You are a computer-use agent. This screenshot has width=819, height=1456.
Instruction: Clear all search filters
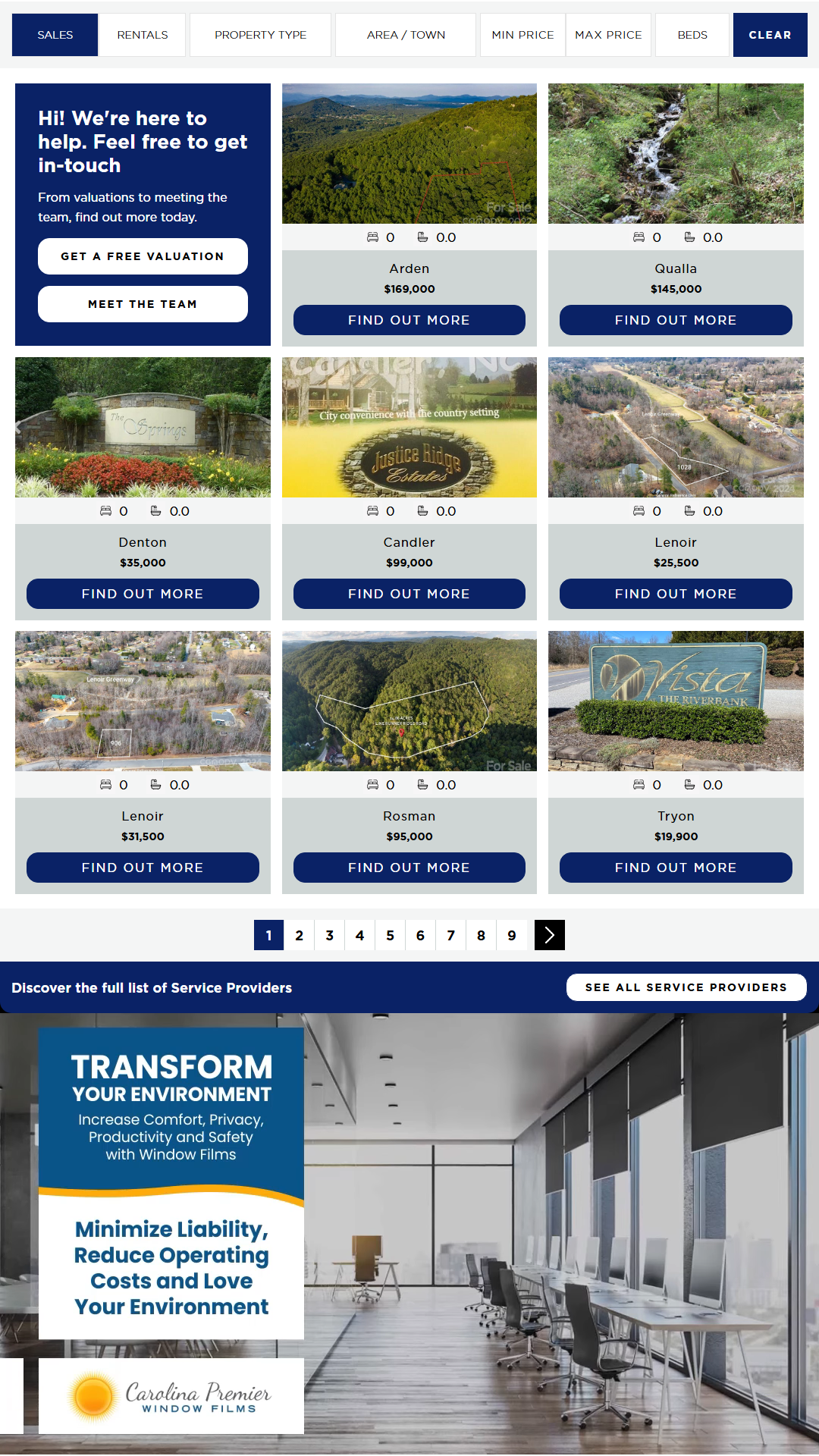(770, 35)
